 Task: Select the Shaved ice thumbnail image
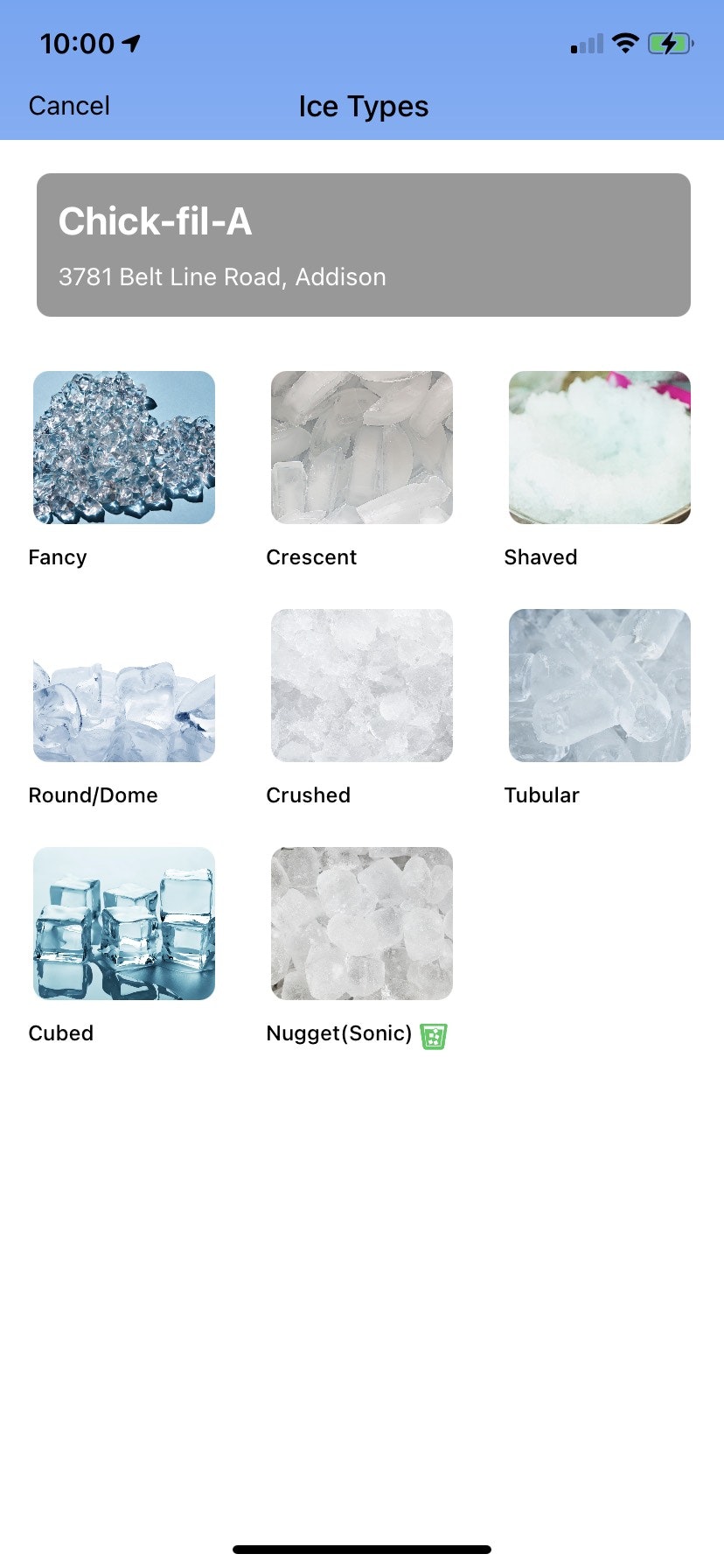pos(599,447)
